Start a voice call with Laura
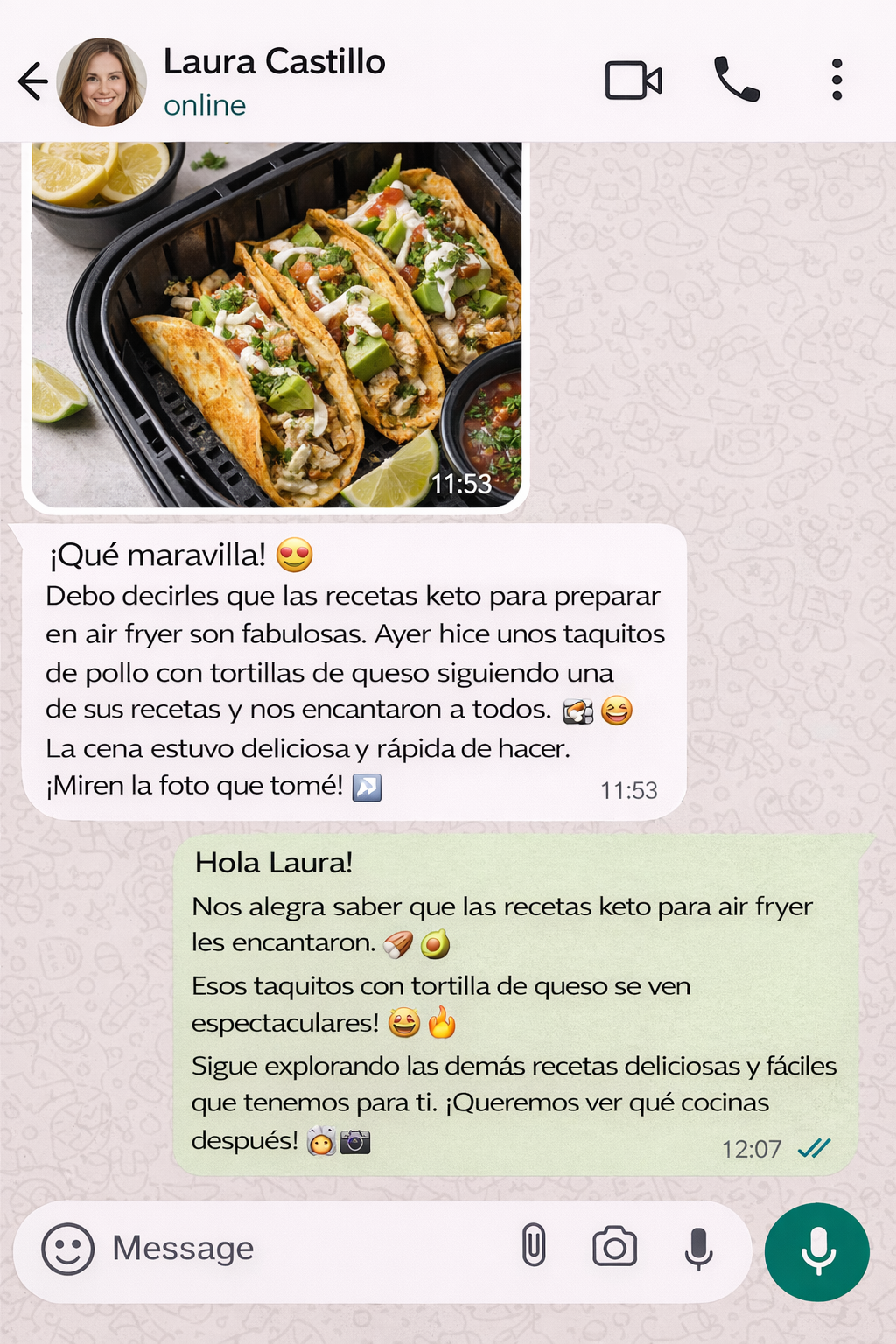Viewport: 896px width, 1344px height. pyautogui.click(x=737, y=80)
